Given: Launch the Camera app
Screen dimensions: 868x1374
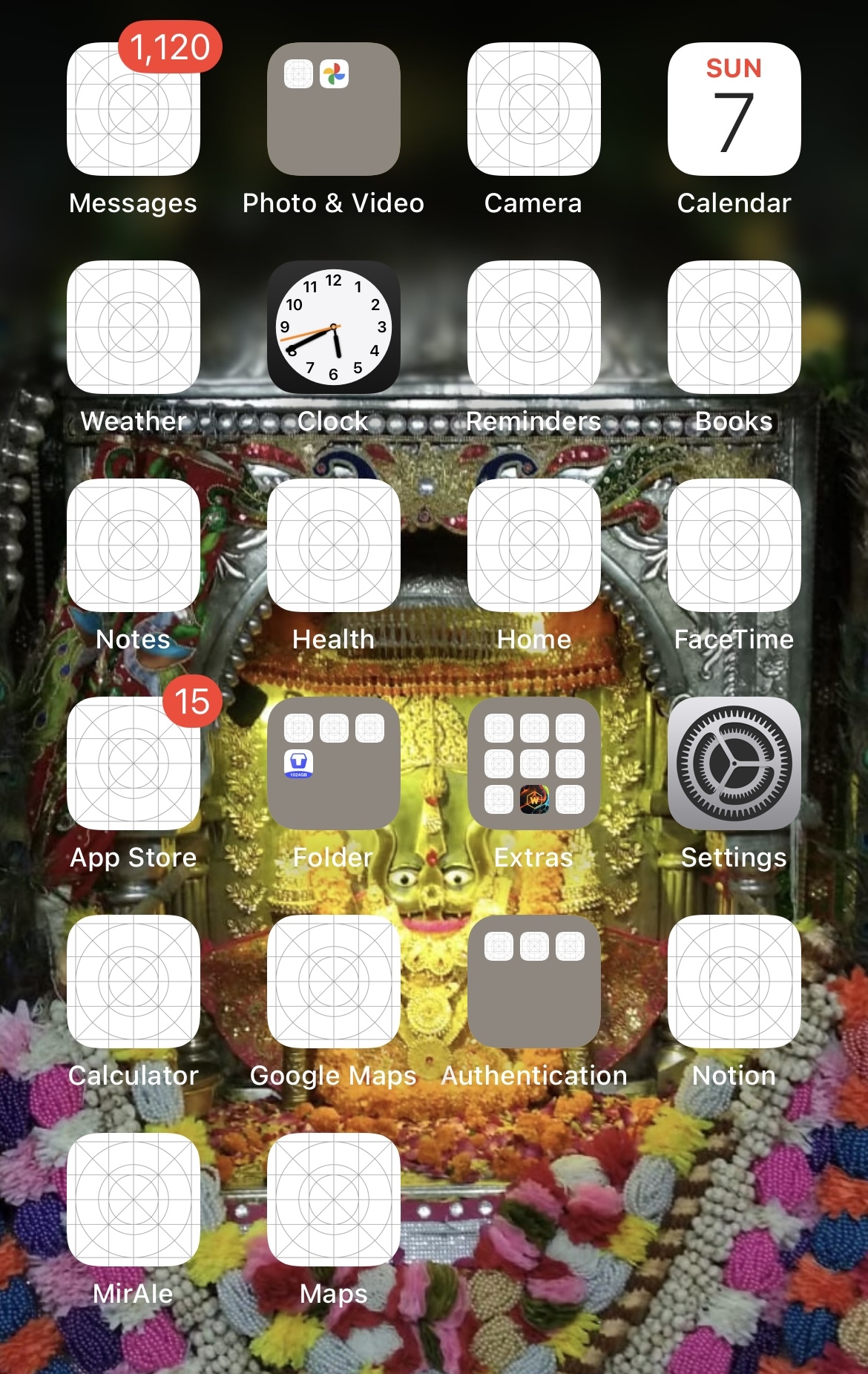Looking at the screenshot, I should 534,109.
